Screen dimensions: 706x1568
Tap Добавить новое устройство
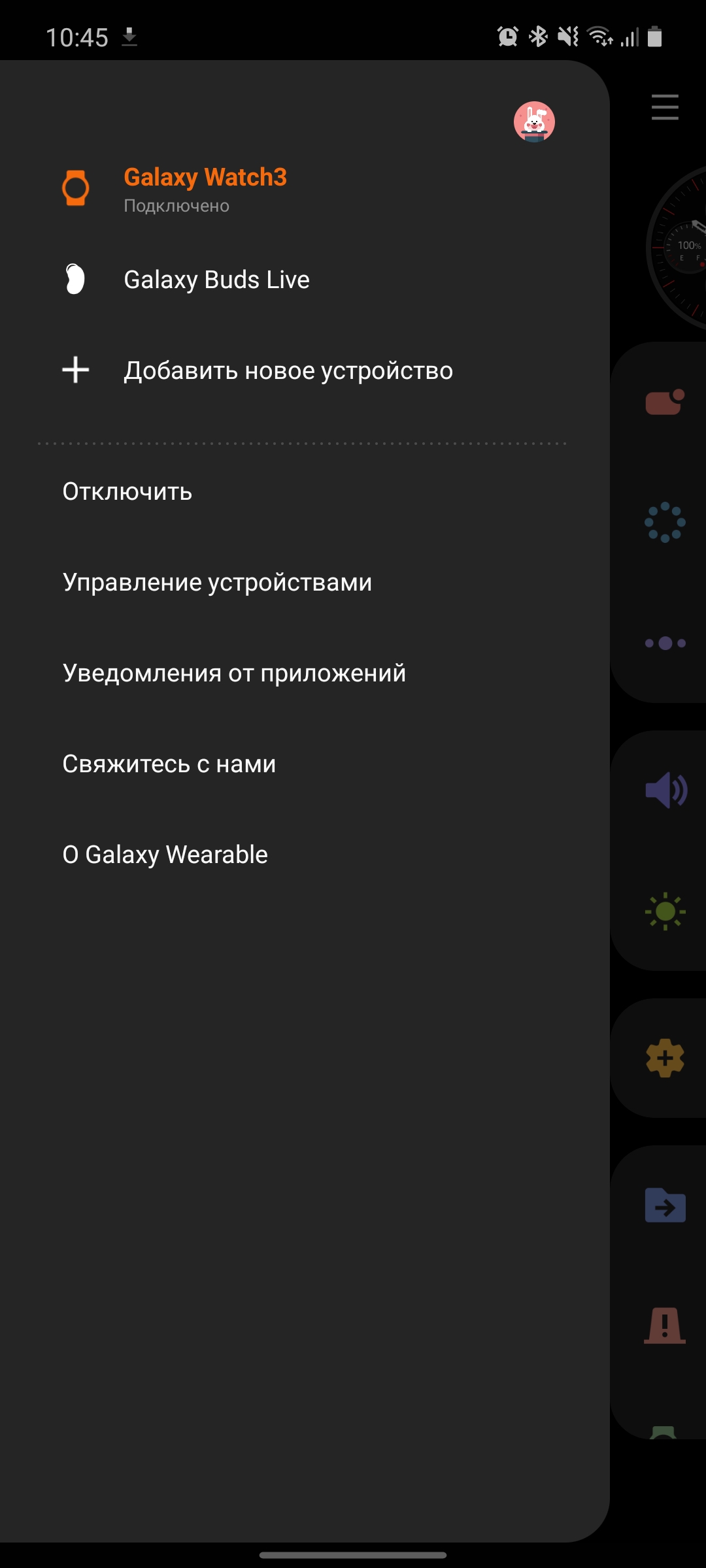click(288, 370)
